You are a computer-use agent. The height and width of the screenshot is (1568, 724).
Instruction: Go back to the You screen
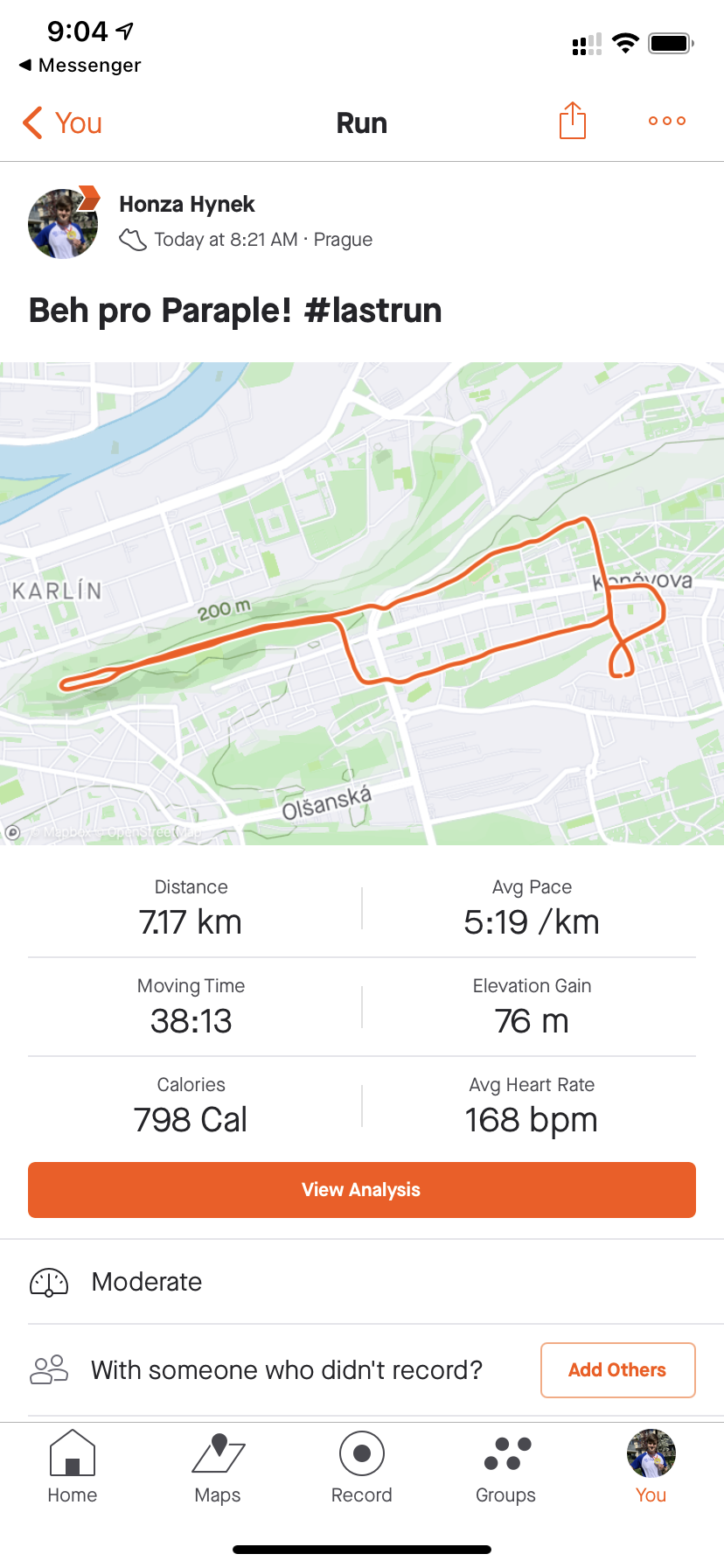point(62,123)
